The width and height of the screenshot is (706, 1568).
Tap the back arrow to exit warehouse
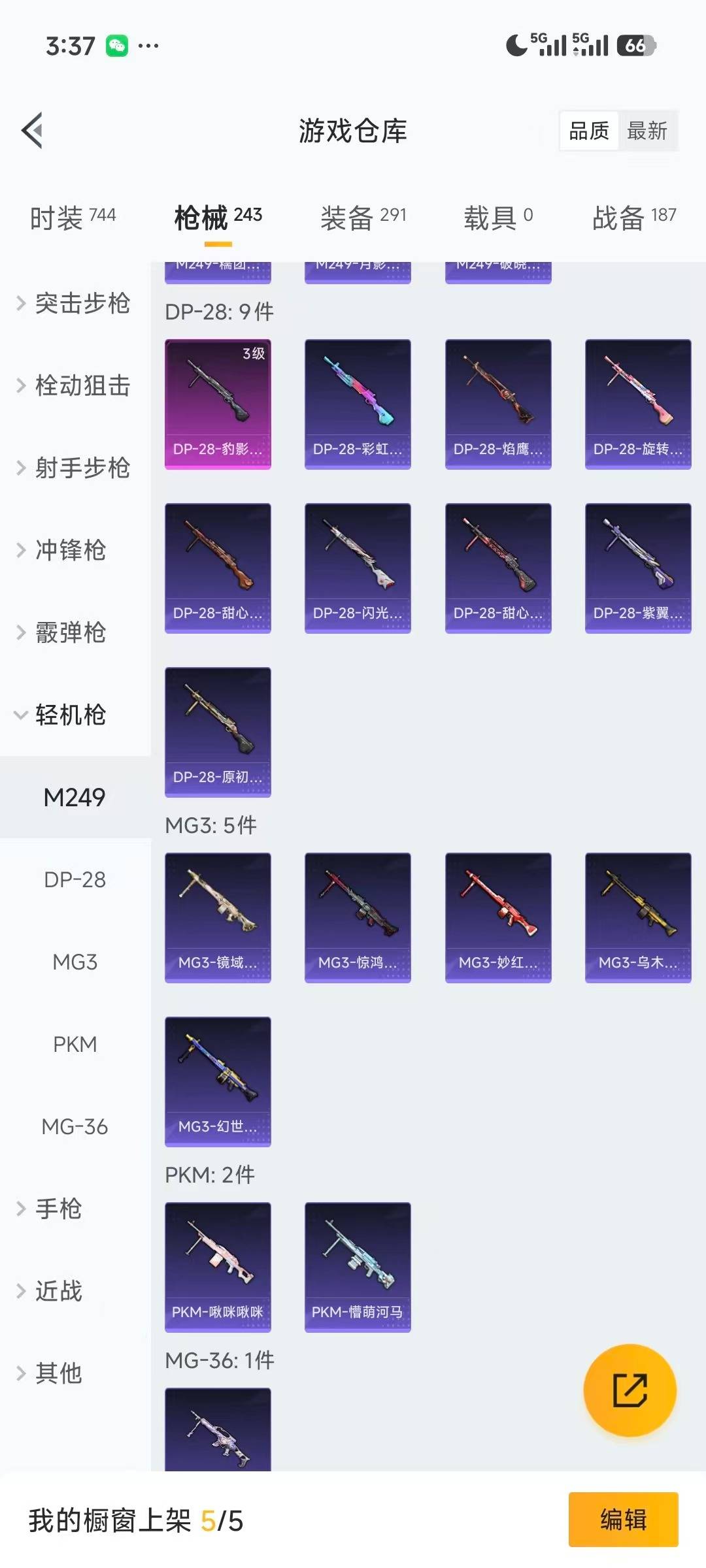pos(31,129)
